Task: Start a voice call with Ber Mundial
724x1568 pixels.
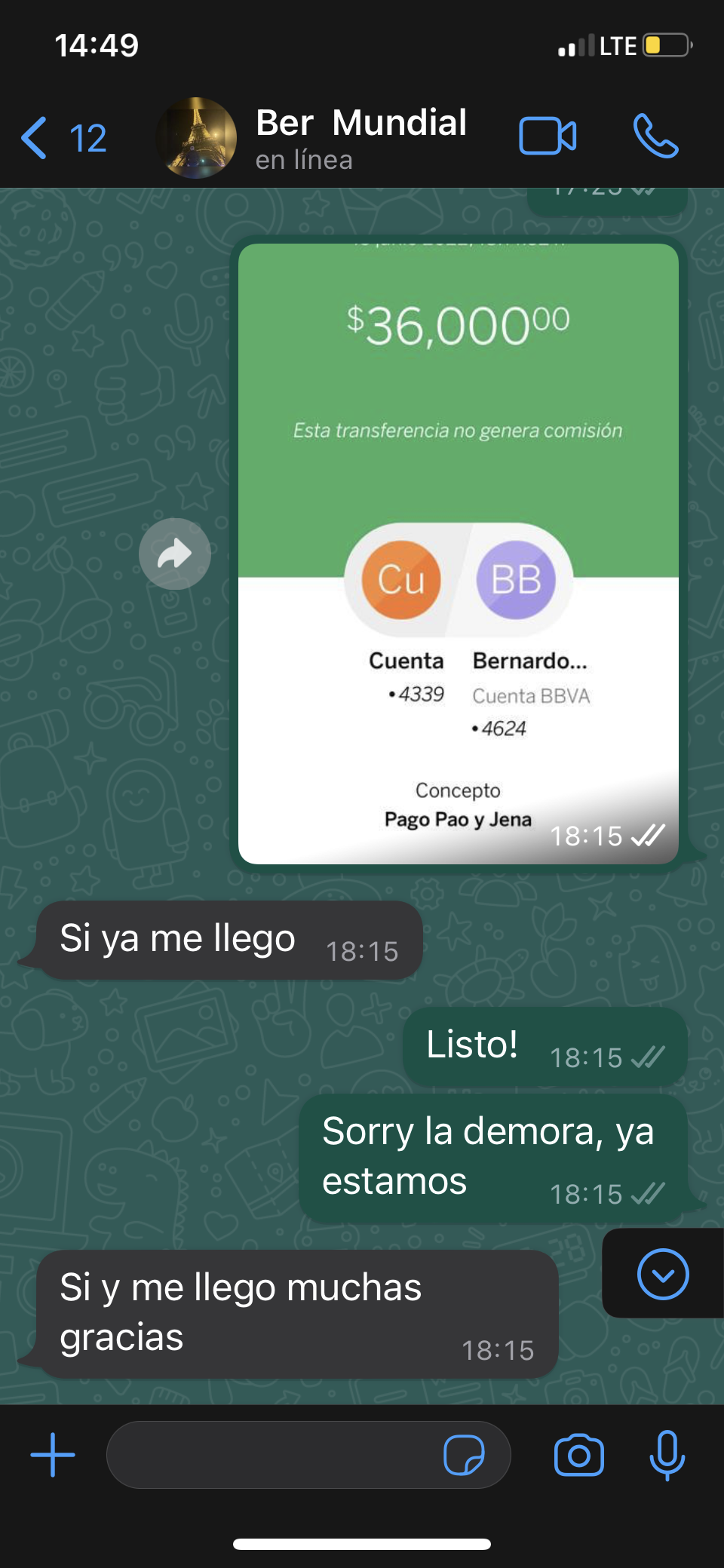Action: coord(655,137)
